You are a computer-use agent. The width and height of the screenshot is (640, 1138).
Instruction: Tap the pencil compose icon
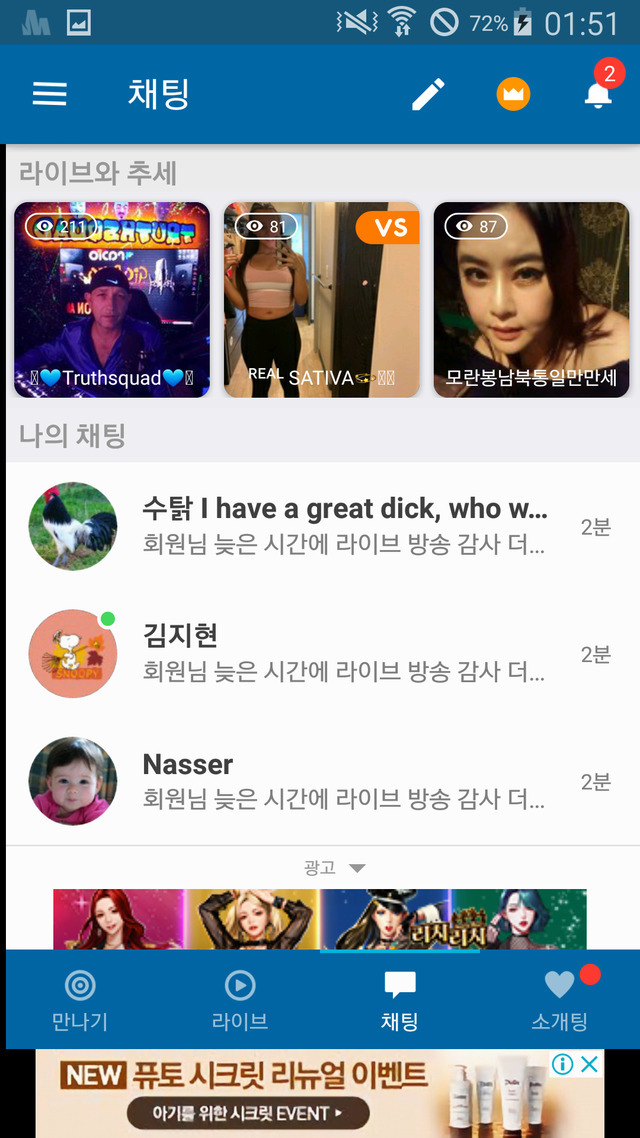click(x=428, y=95)
